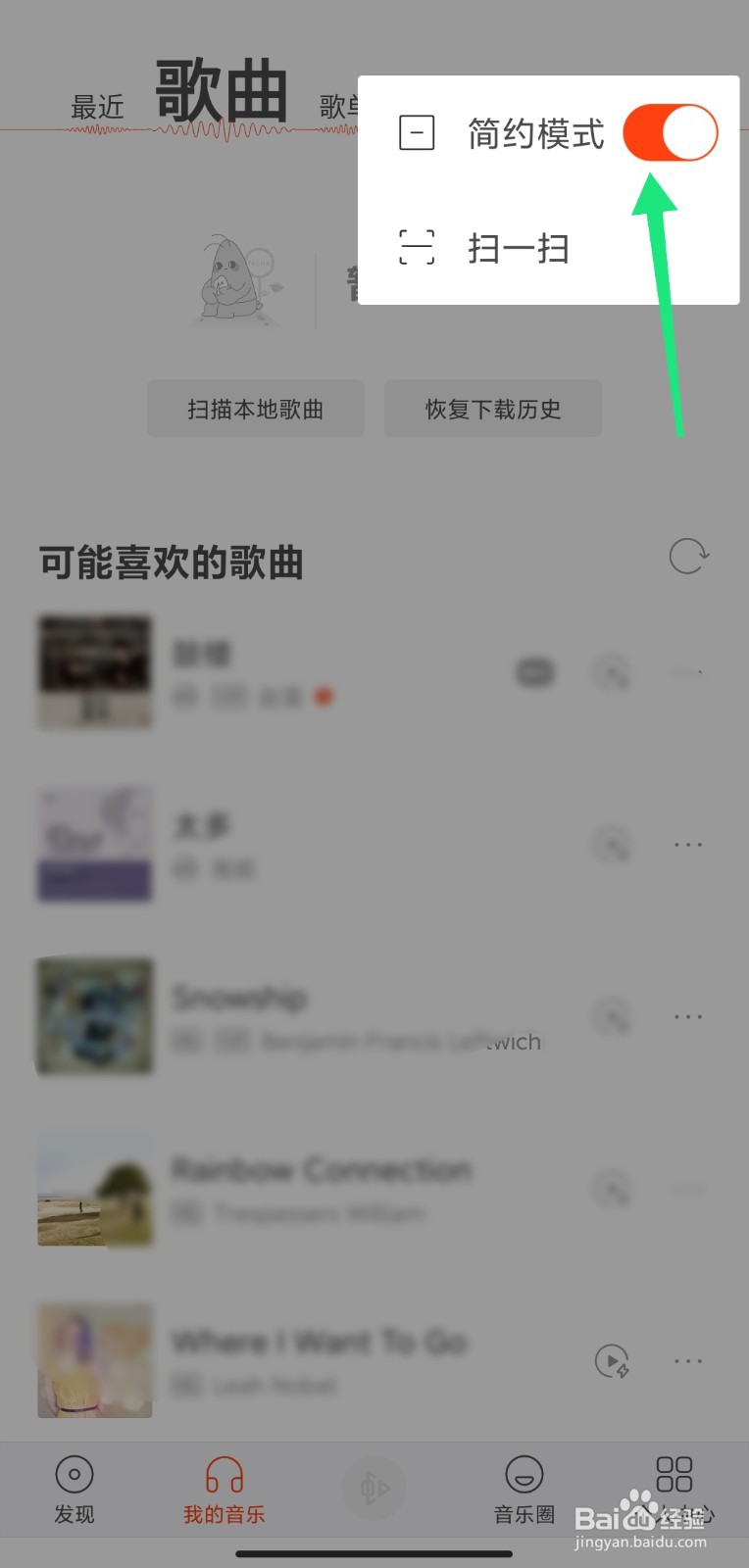This screenshot has height=1568, width=749.
Task: Tap the download icon beside Snowship
Action: [x=613, y=1017]
